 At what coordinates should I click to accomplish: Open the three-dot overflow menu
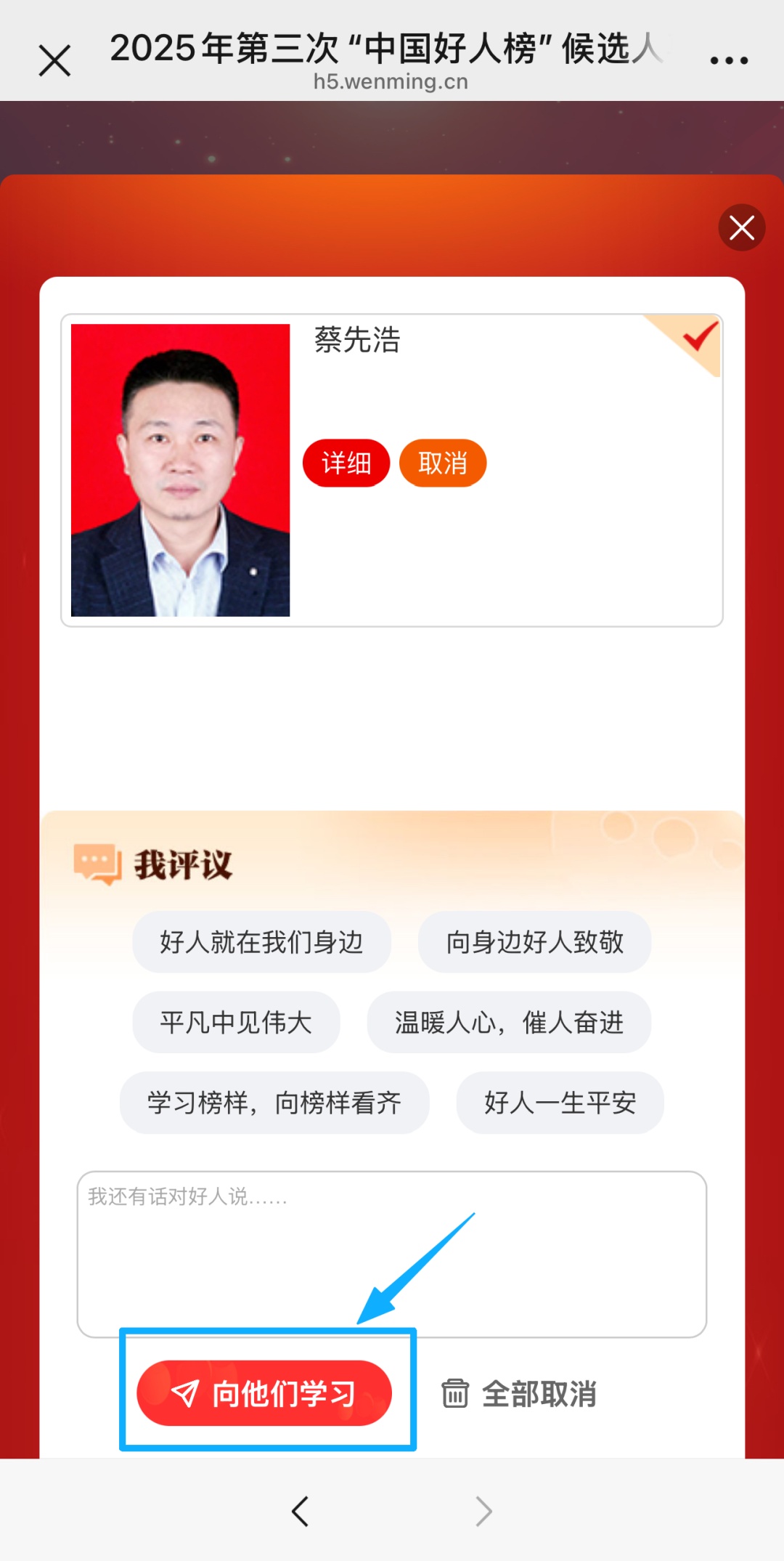point(729,60)
